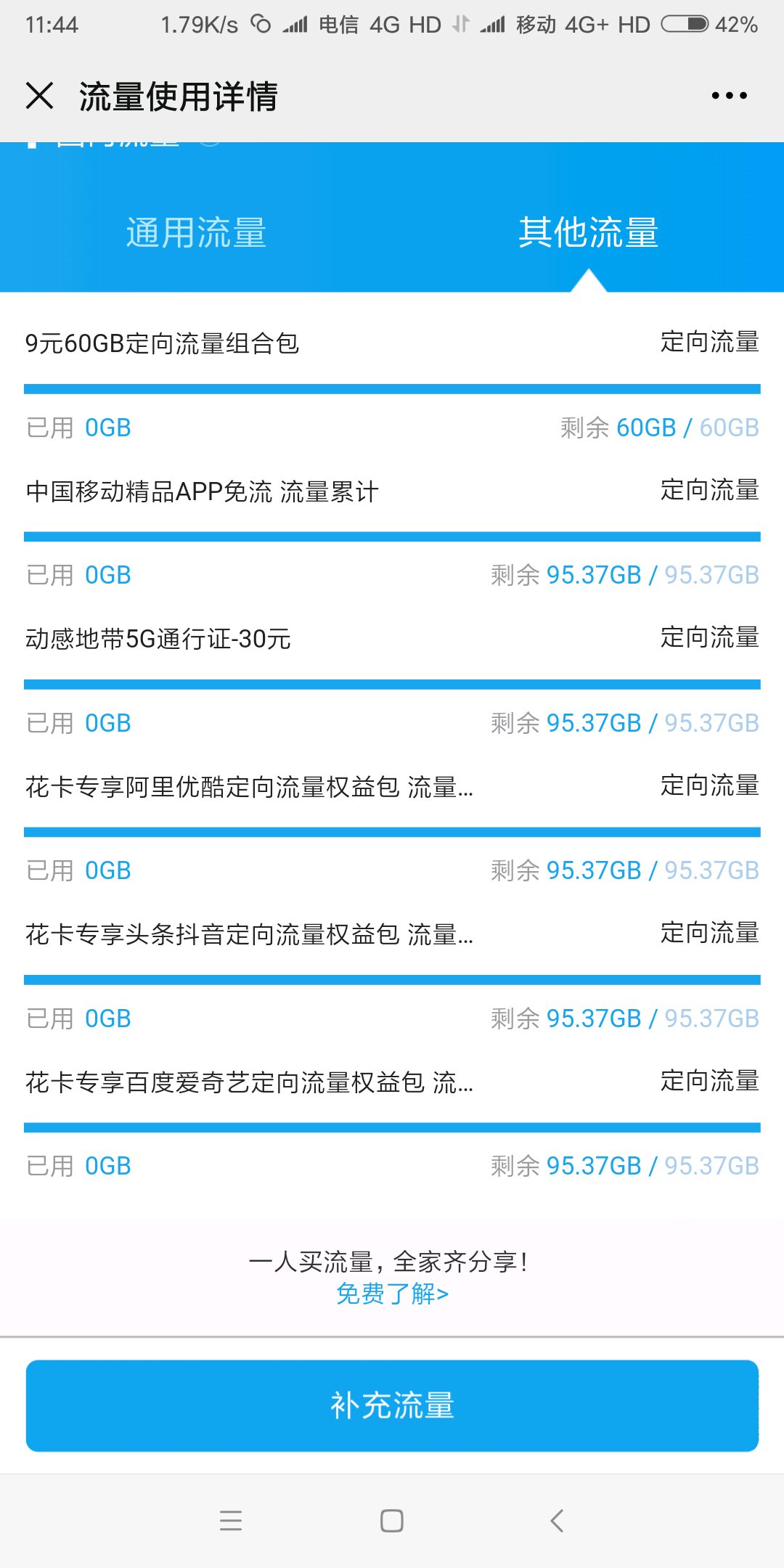This screenshot has width=784, height=1568.
Task: Tap the 补充流量 button
Action: tap(392, 1405)
